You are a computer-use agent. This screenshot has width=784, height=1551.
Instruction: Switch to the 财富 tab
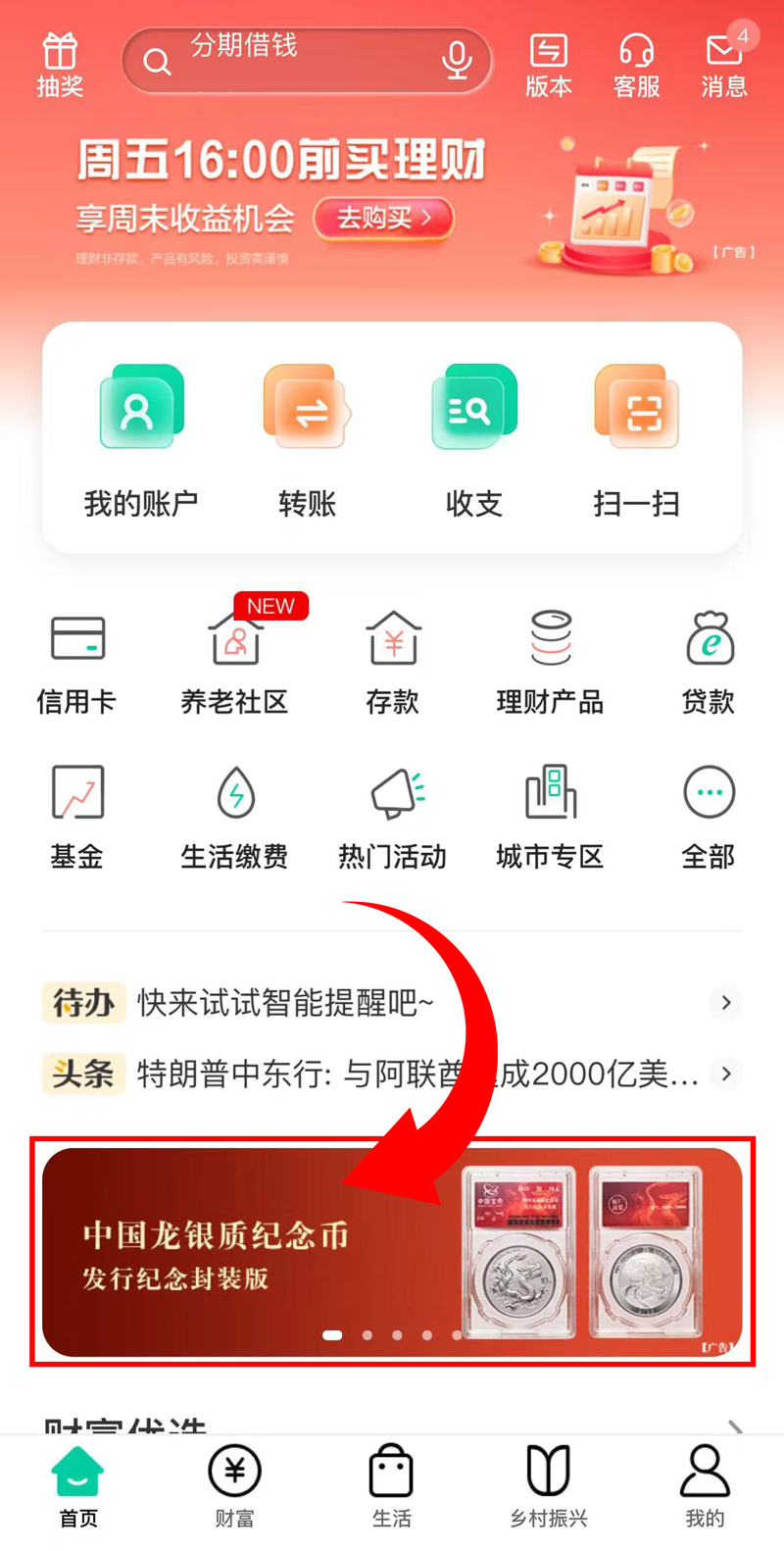click(234, 1485)
